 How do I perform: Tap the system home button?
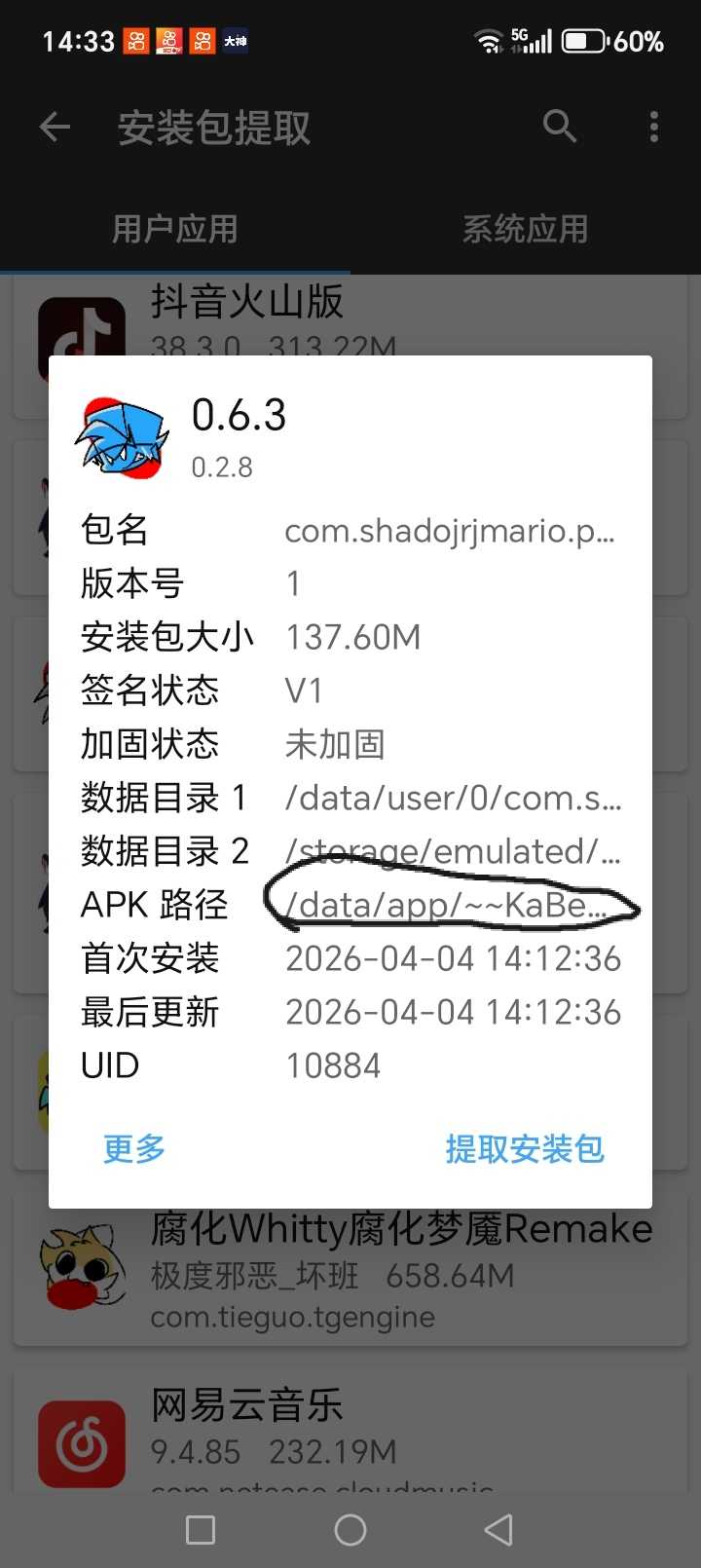(x=350, y=1530)
